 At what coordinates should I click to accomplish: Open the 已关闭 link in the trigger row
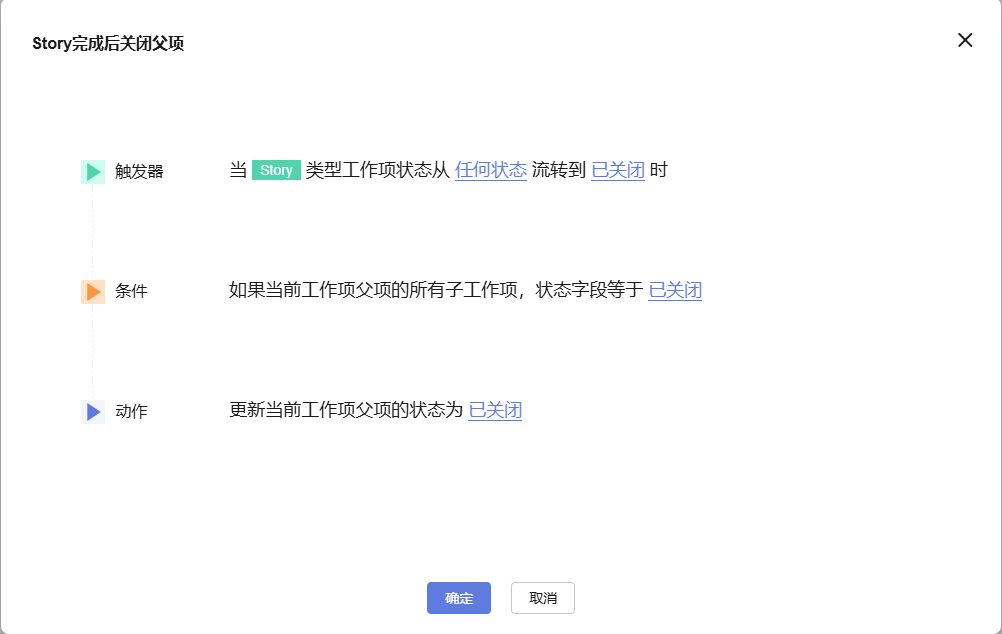coord(617,170)
